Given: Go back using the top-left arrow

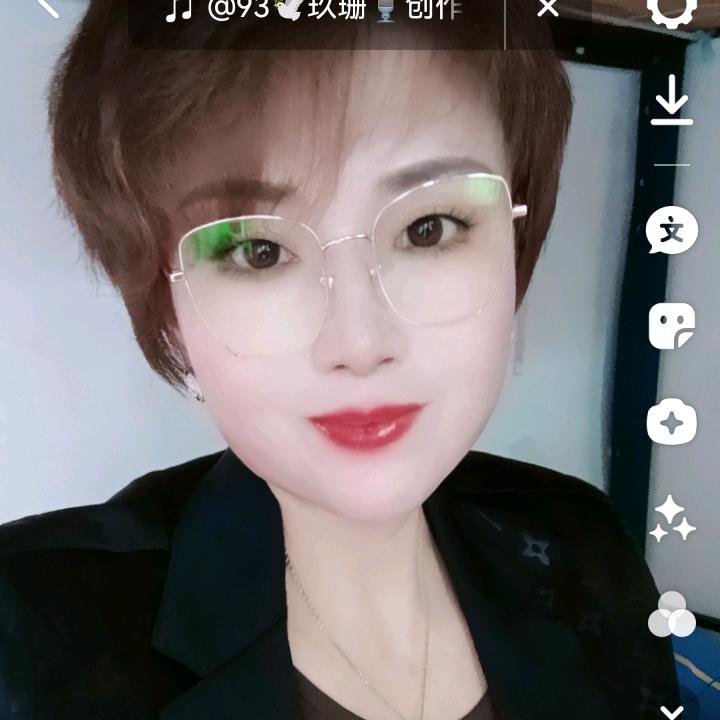Looking at the screenshot, I should [47, 8].
